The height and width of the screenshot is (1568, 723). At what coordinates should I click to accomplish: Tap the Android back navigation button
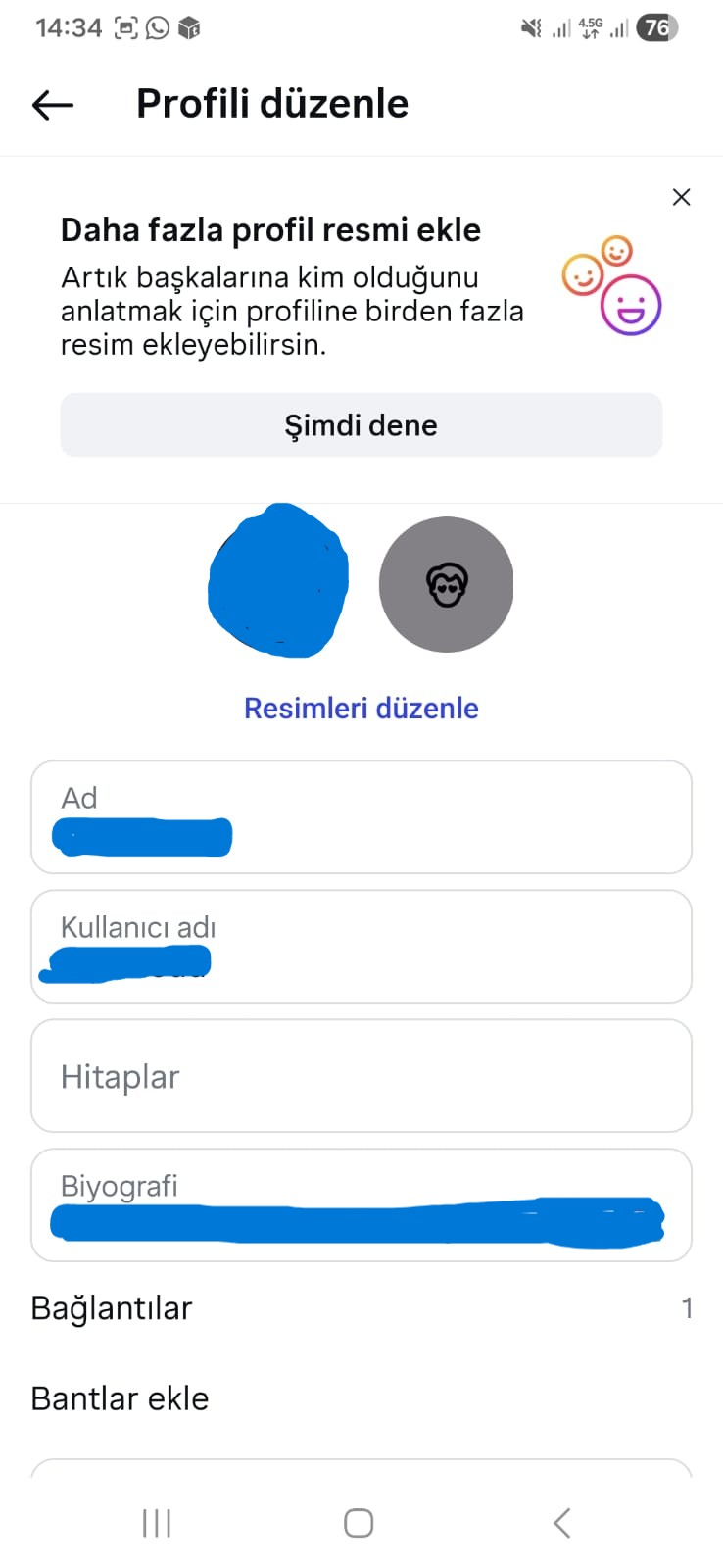click(561, 1522)
